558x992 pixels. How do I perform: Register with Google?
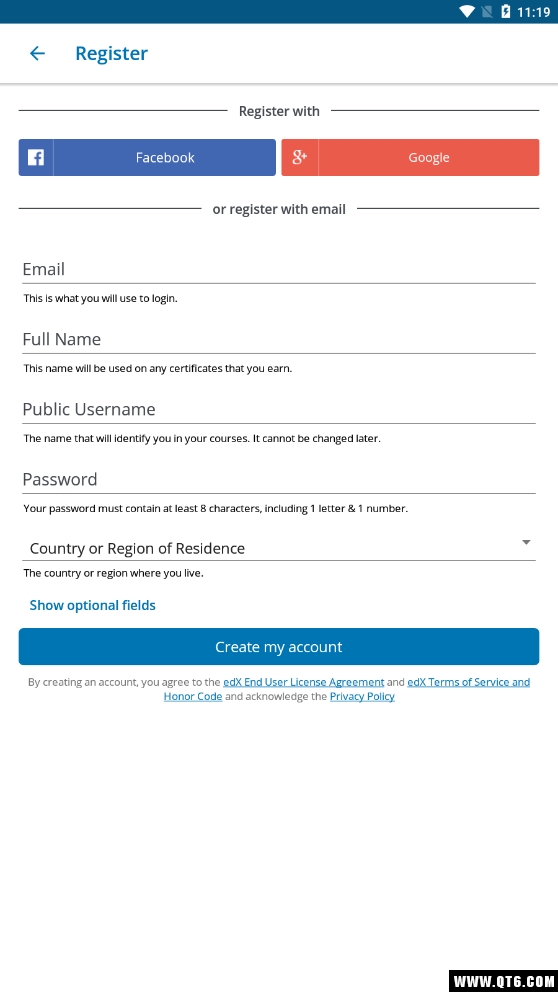click(x=410, y=158)
